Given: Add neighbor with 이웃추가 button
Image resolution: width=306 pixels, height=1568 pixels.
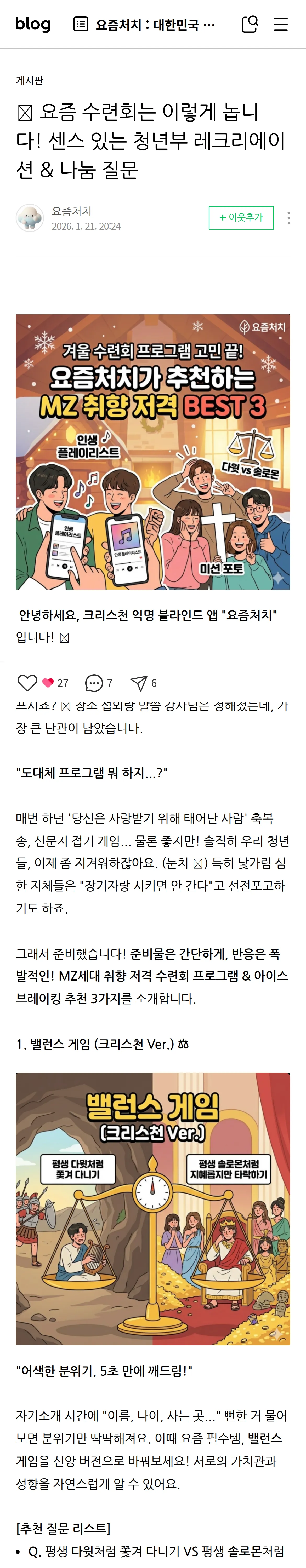Looking at the screenshot, I should click(x=241, y=217).
